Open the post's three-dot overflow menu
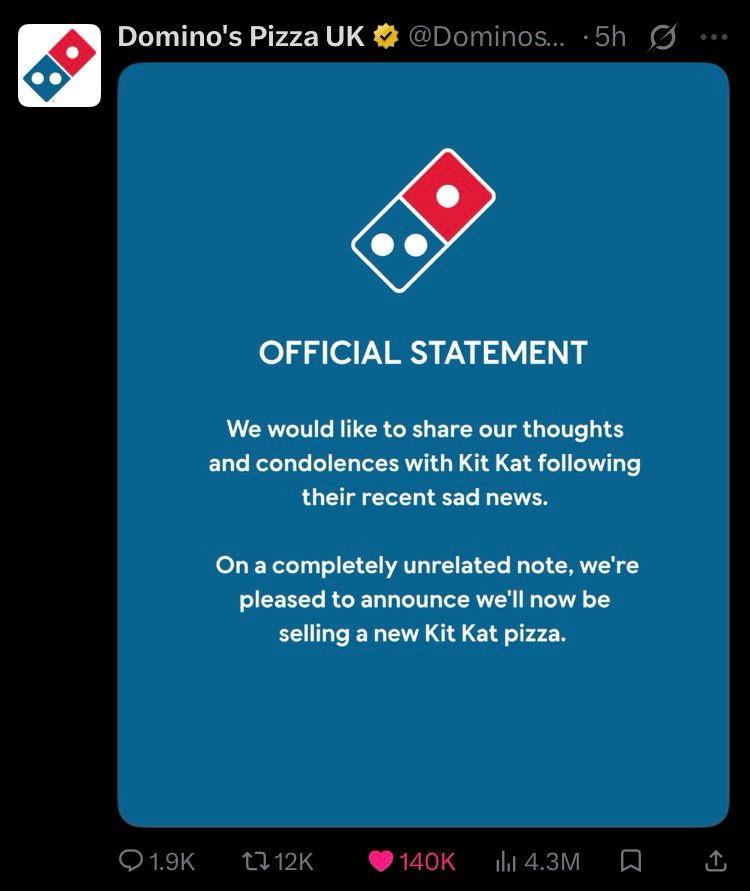Viewport: 750px width, 891px height. (714, 38)
